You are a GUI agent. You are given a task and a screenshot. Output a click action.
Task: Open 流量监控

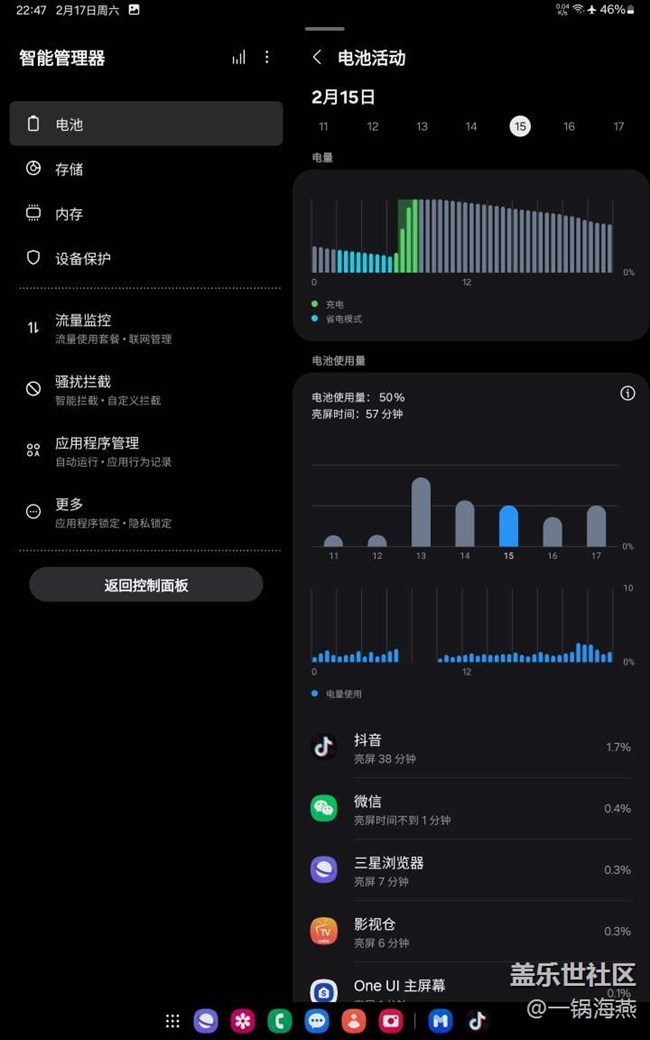pos(146,328)
